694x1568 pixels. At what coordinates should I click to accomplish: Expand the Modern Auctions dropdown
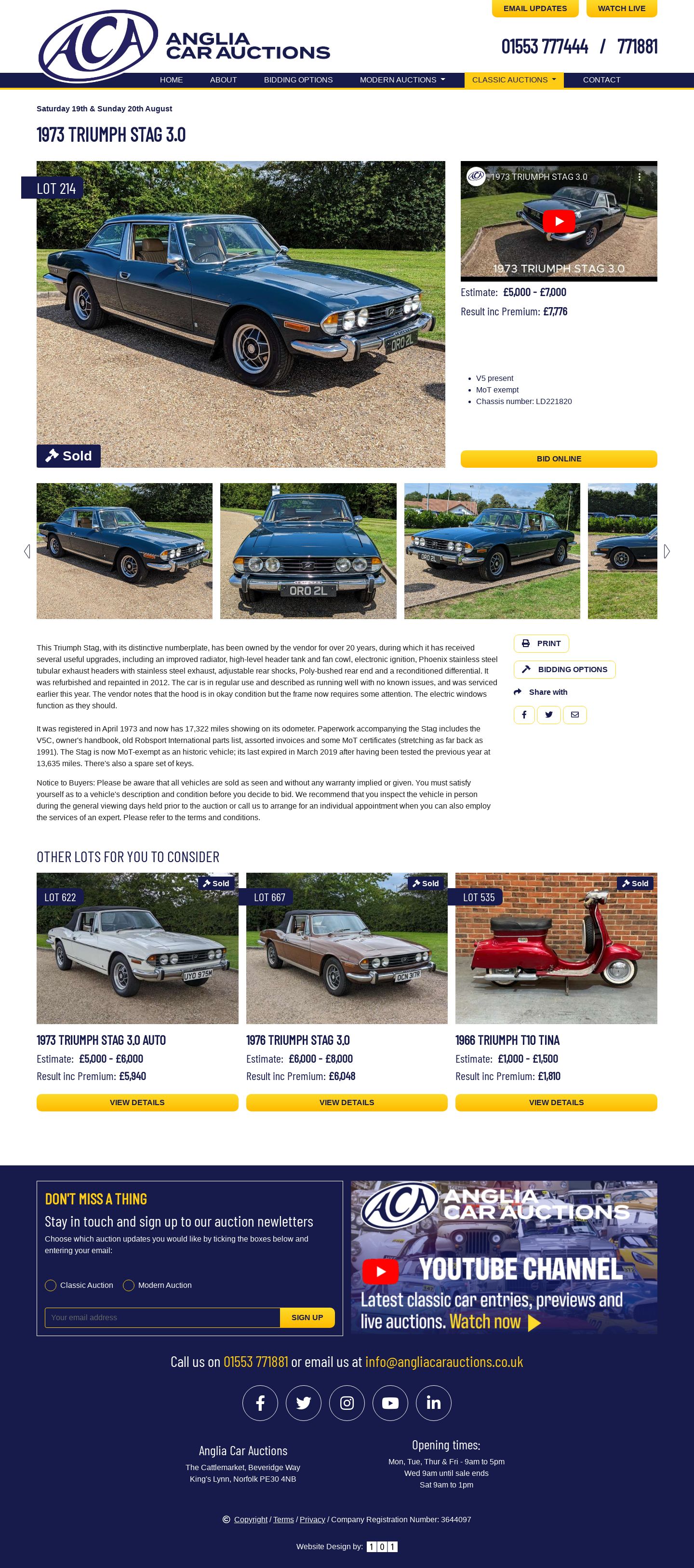(402, 80)
